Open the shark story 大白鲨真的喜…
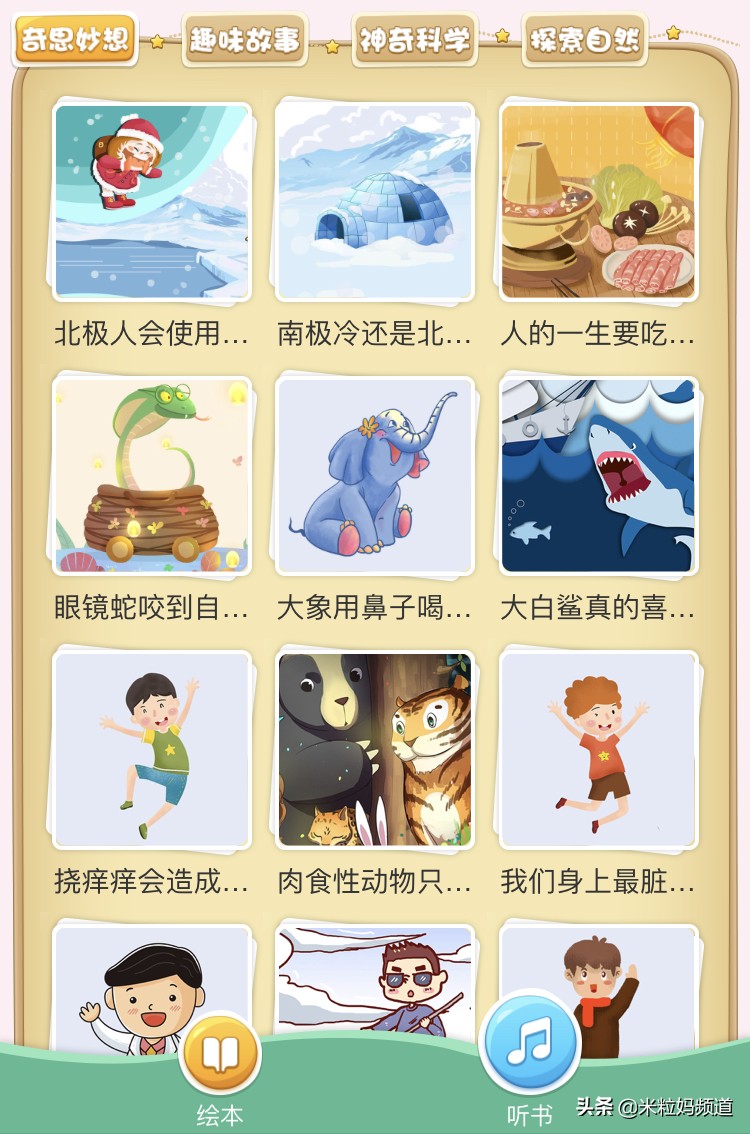This screenshot has height=1134, width=750. pos(598,476)
